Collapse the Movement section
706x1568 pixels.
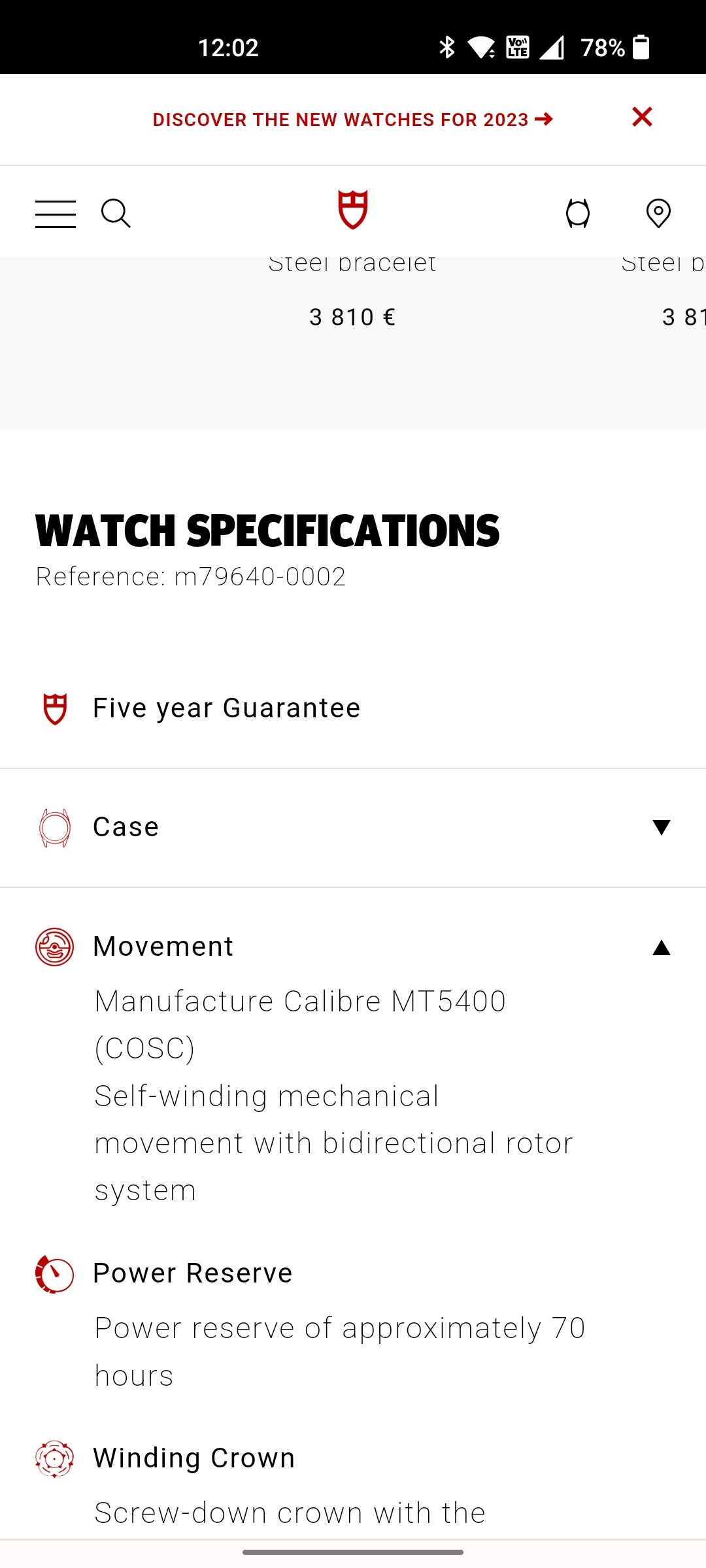(x=353, y=947)
